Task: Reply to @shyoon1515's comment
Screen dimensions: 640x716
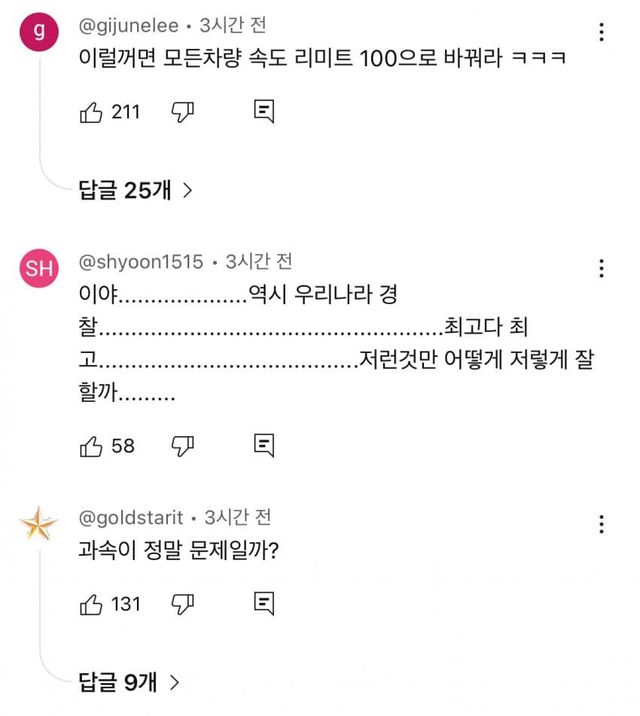Action: pos(264,446)
